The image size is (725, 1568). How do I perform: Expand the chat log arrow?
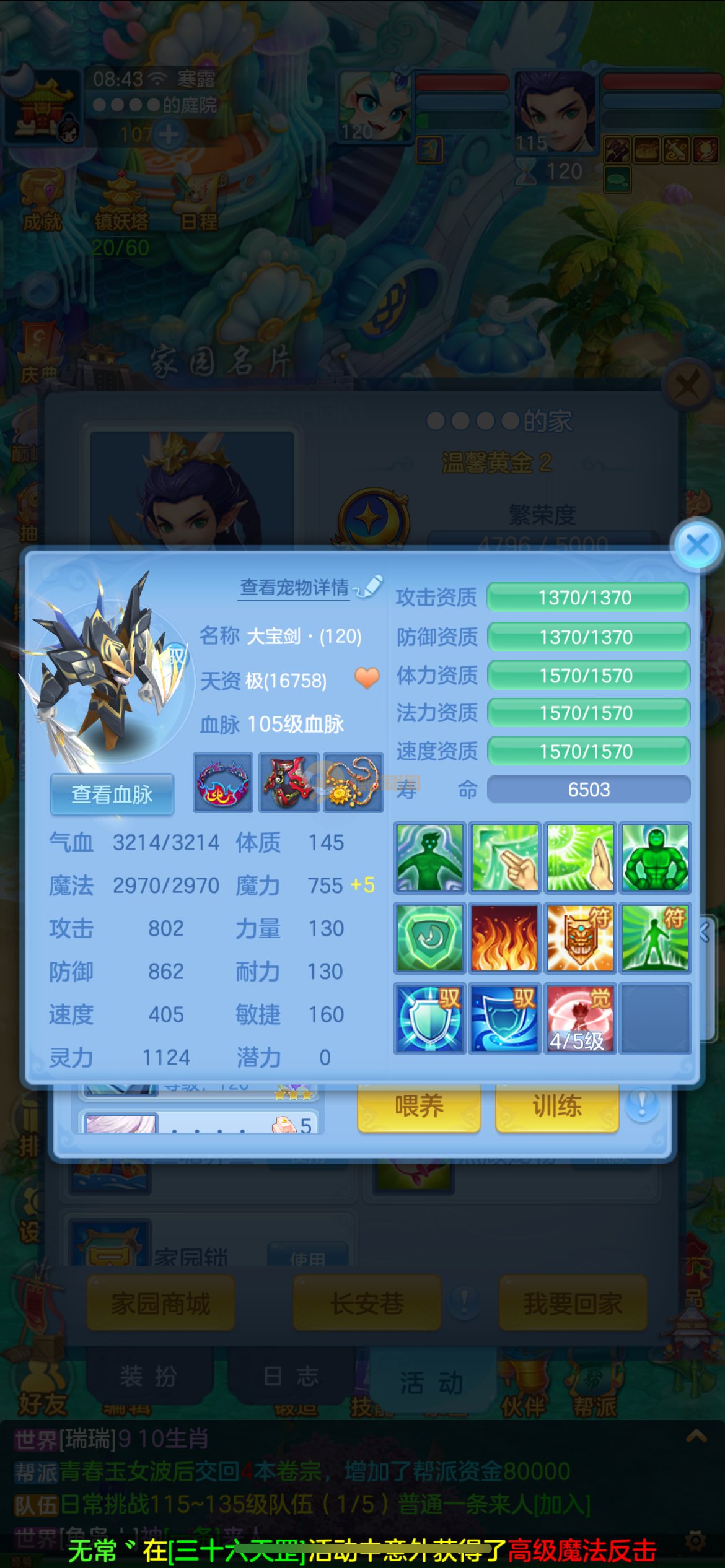coord(696,1437)
